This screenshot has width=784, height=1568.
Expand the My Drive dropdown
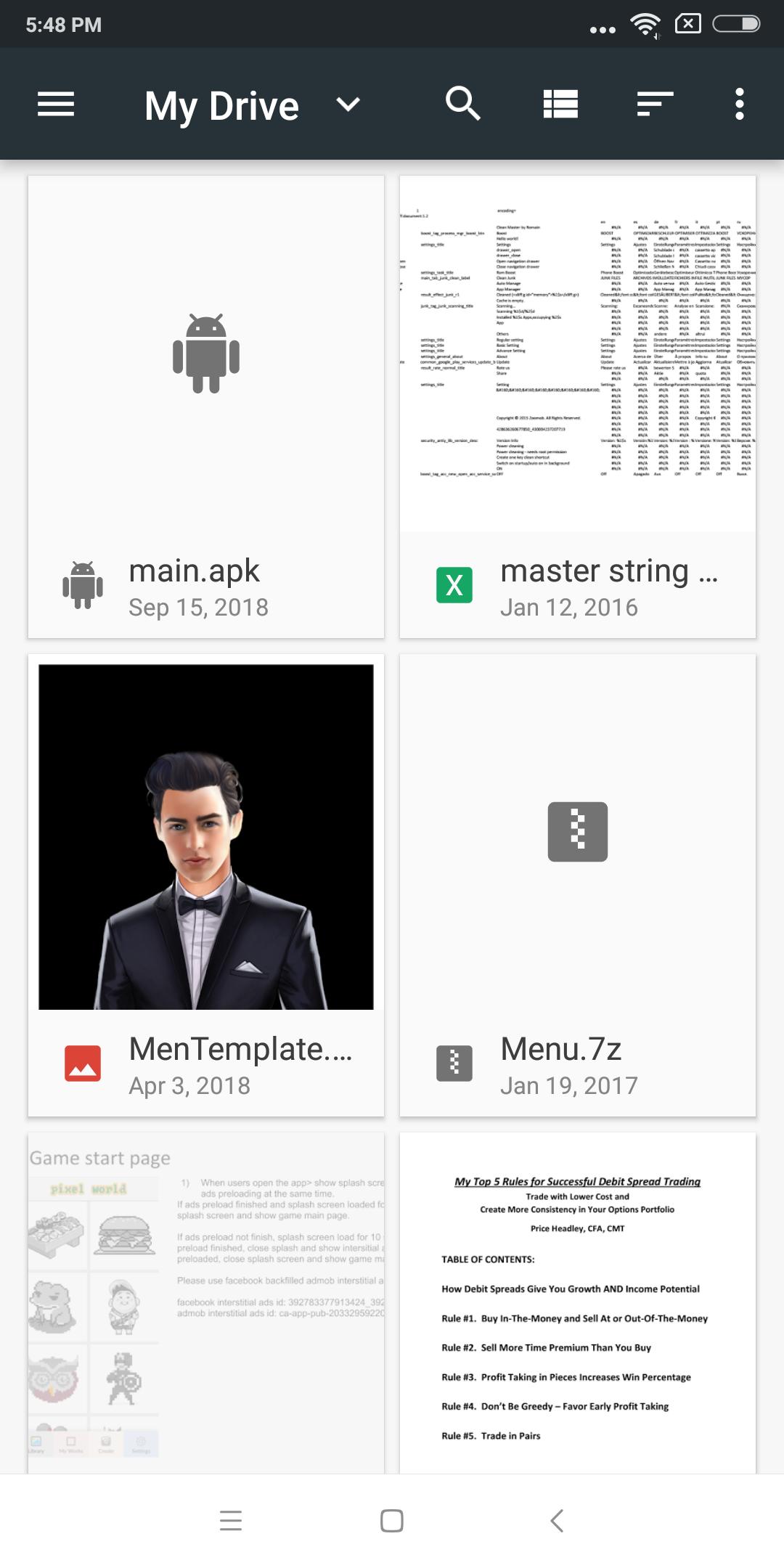348,105
